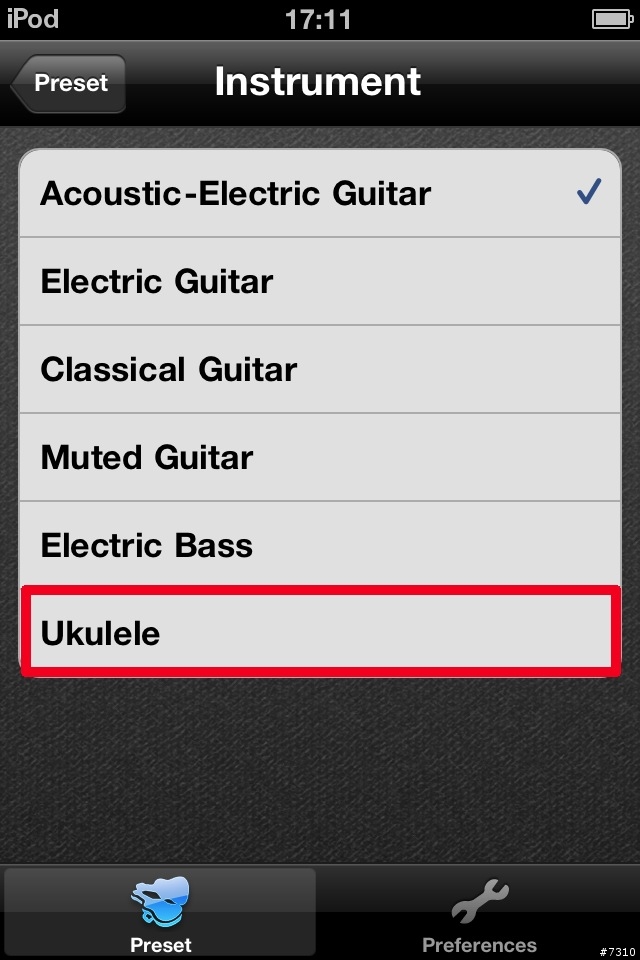
Task: Select Acoustic-Electric Guitar instrument
Action: pos(320,193)
